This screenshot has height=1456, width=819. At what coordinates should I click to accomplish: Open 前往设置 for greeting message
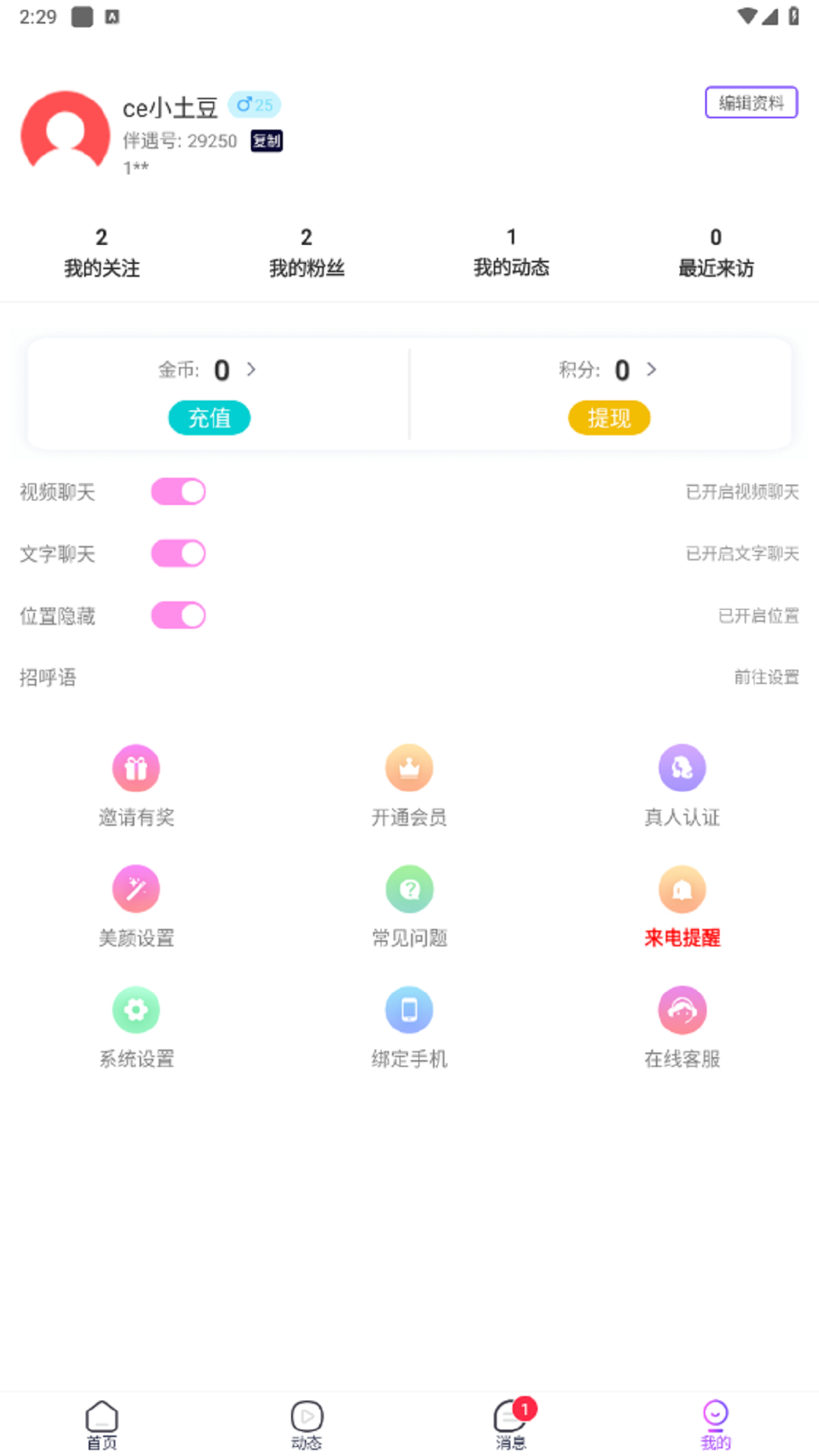click(x=767, y=676)
